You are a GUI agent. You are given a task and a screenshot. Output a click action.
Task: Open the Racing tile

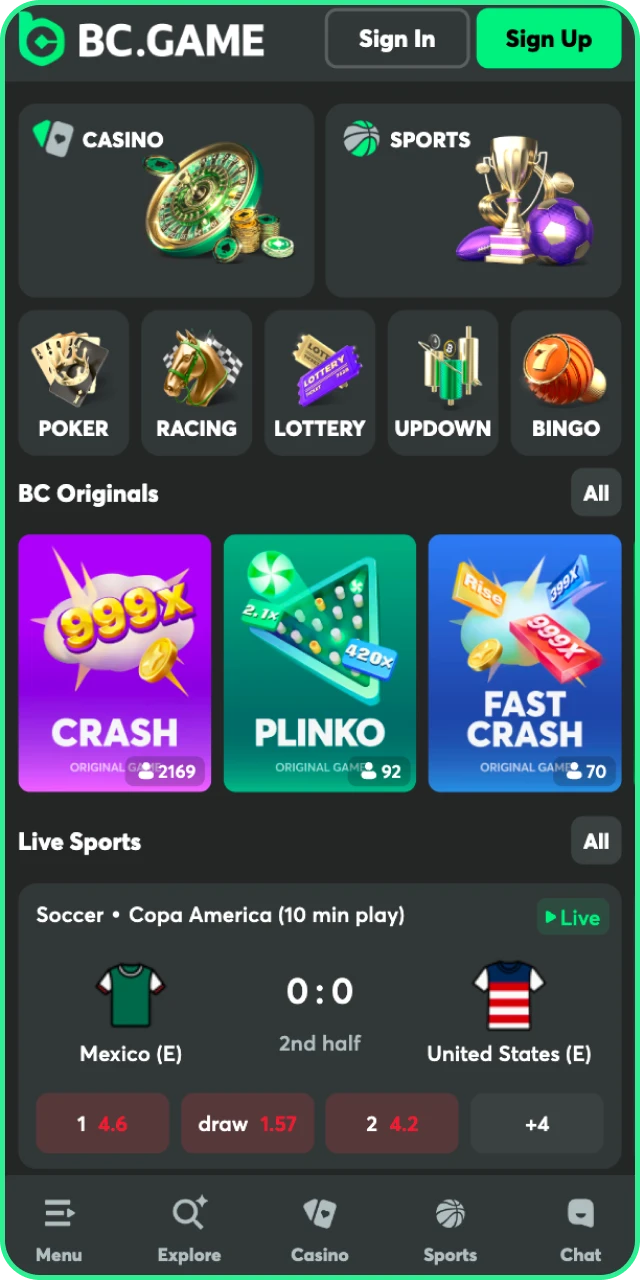click(196, 383)
